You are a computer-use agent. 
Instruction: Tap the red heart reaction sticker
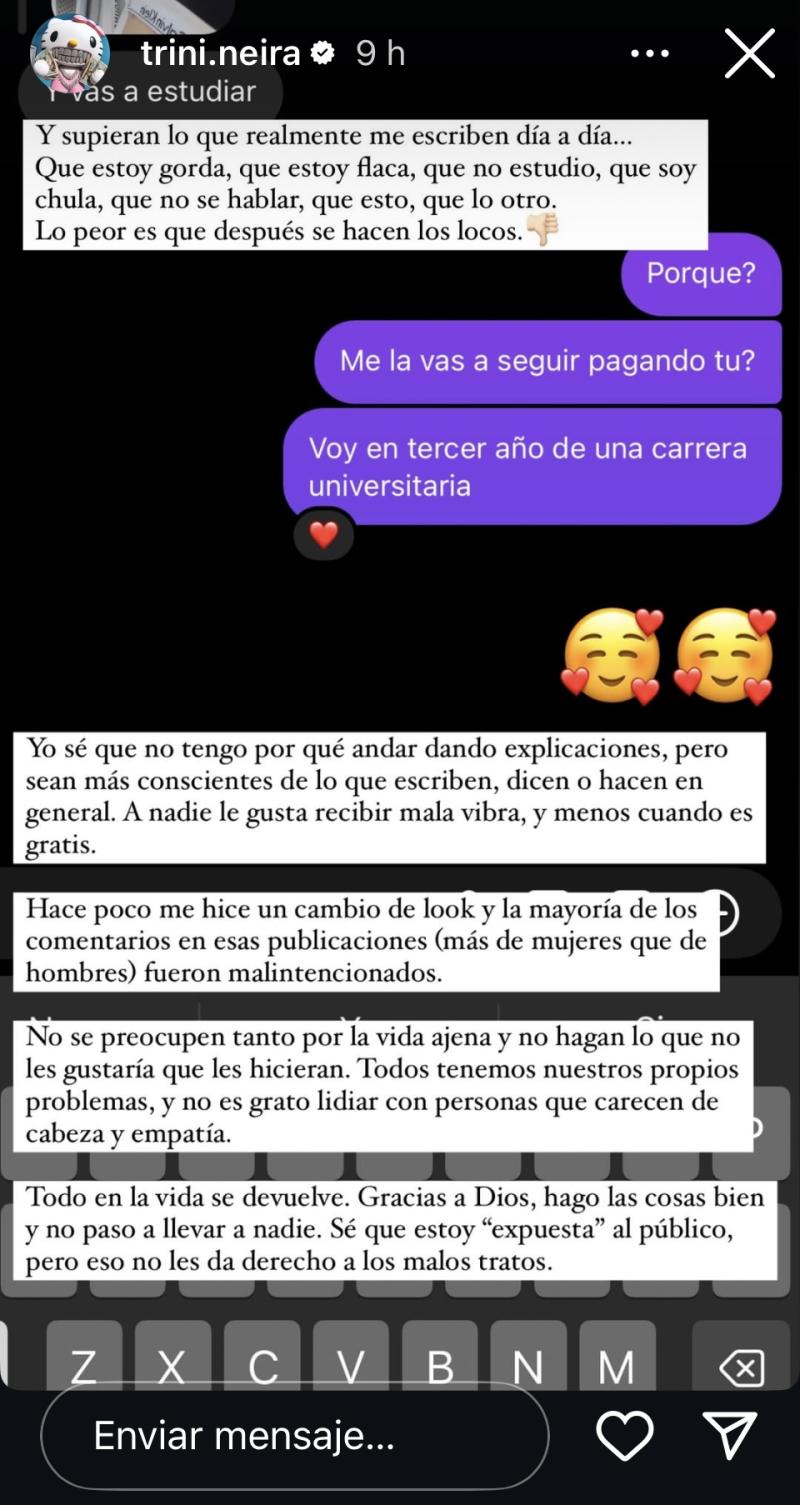click(323, 536)
